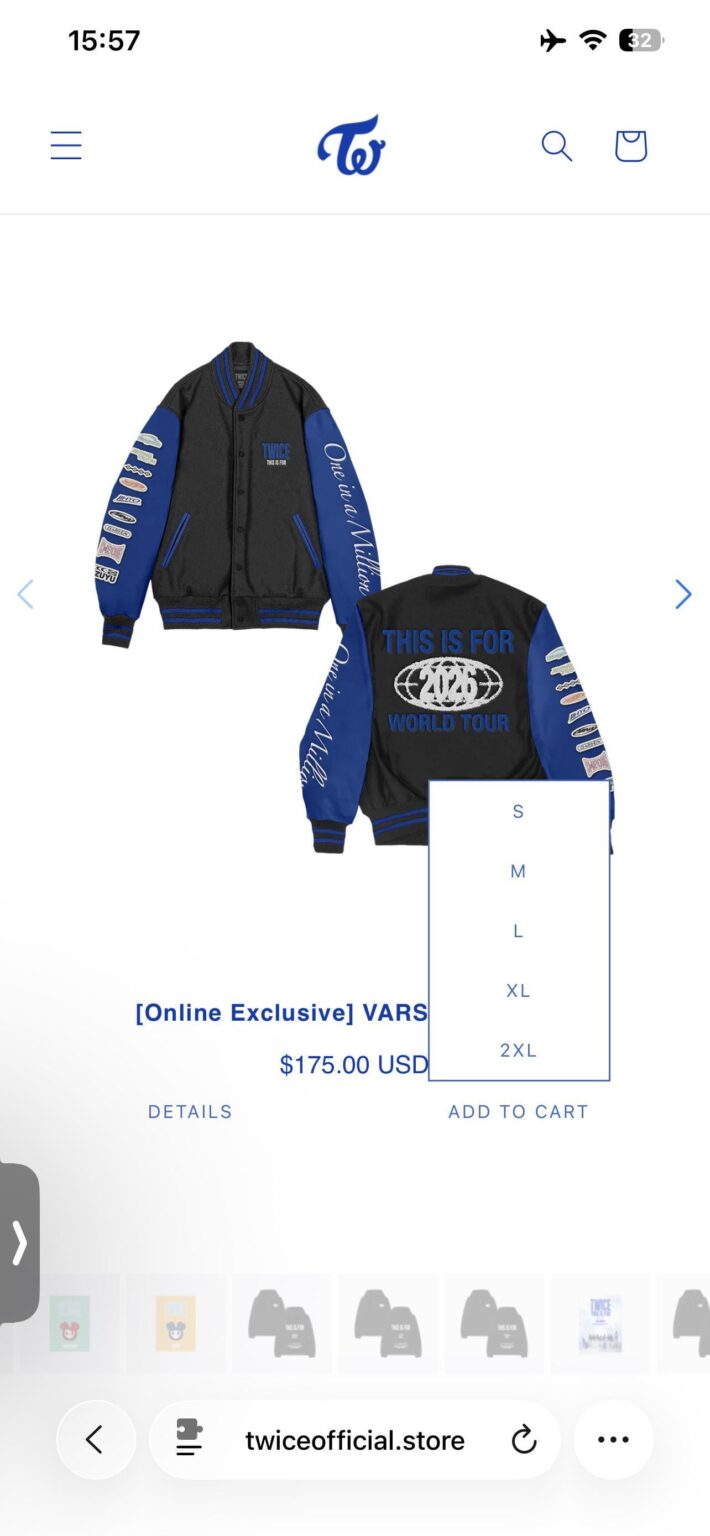
Task: Open the browser's more options menu
Action: pyautogui.click(x=613, y=1440)
